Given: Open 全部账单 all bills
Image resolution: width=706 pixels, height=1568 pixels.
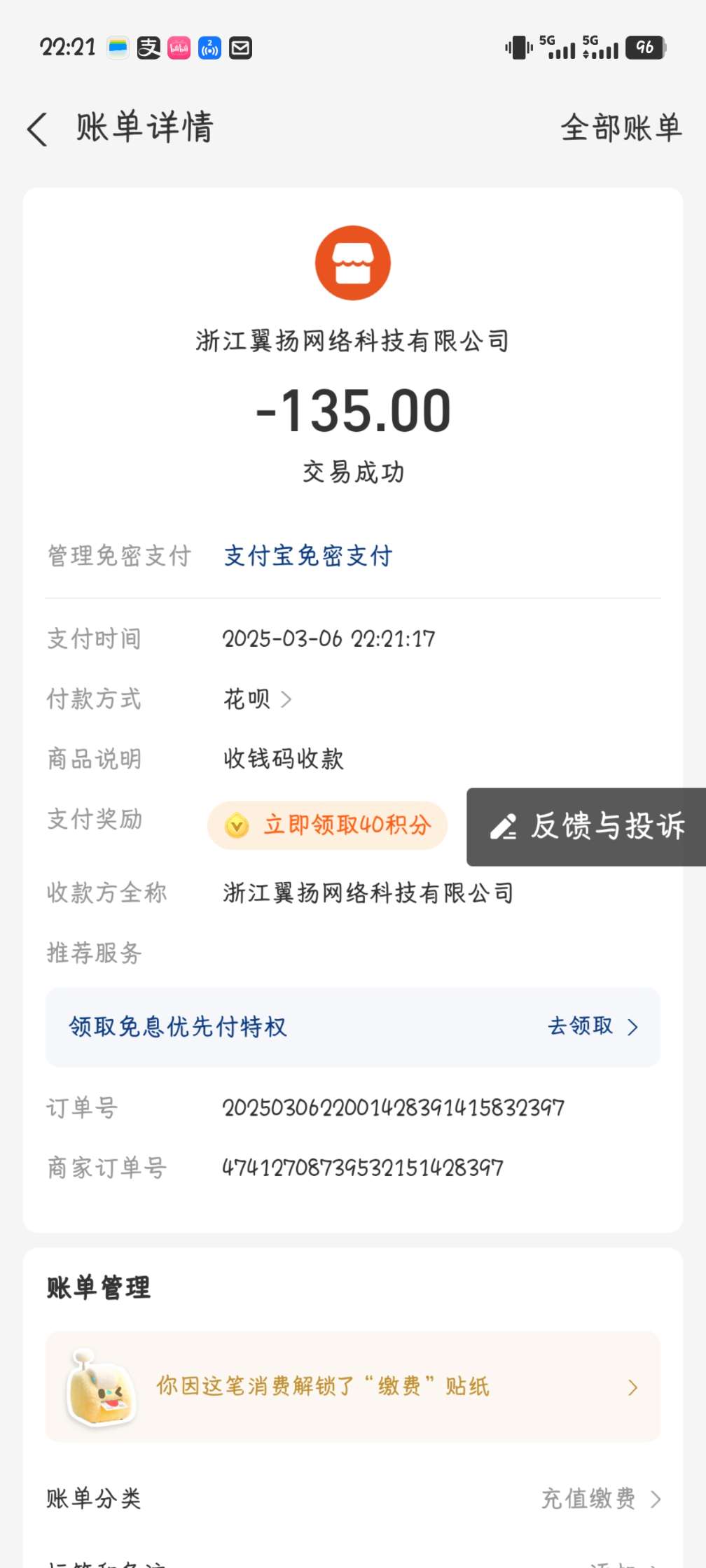Looking at the screenshot, I should [621, 128].
